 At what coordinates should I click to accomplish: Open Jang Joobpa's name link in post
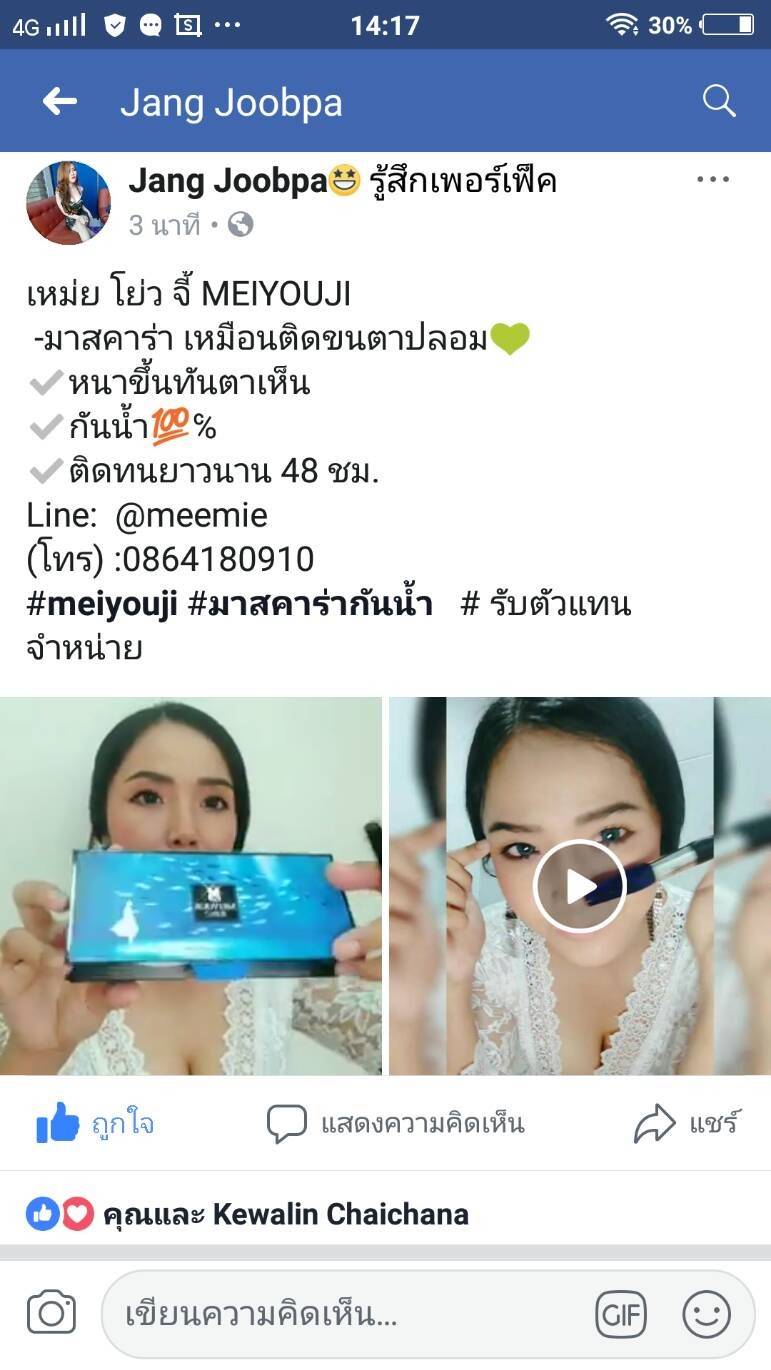pos(228,181)
